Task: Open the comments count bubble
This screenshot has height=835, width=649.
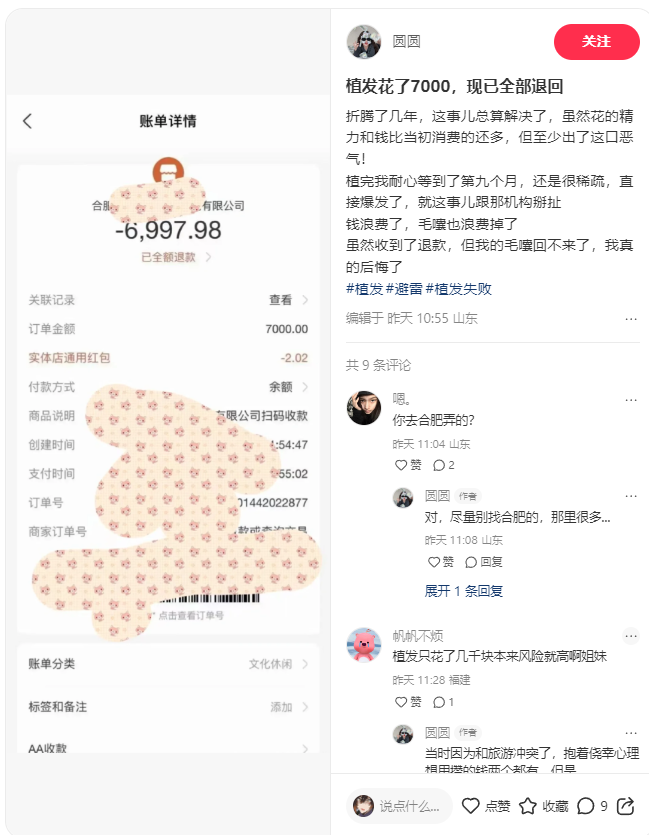Action: [x=592, y=806]
